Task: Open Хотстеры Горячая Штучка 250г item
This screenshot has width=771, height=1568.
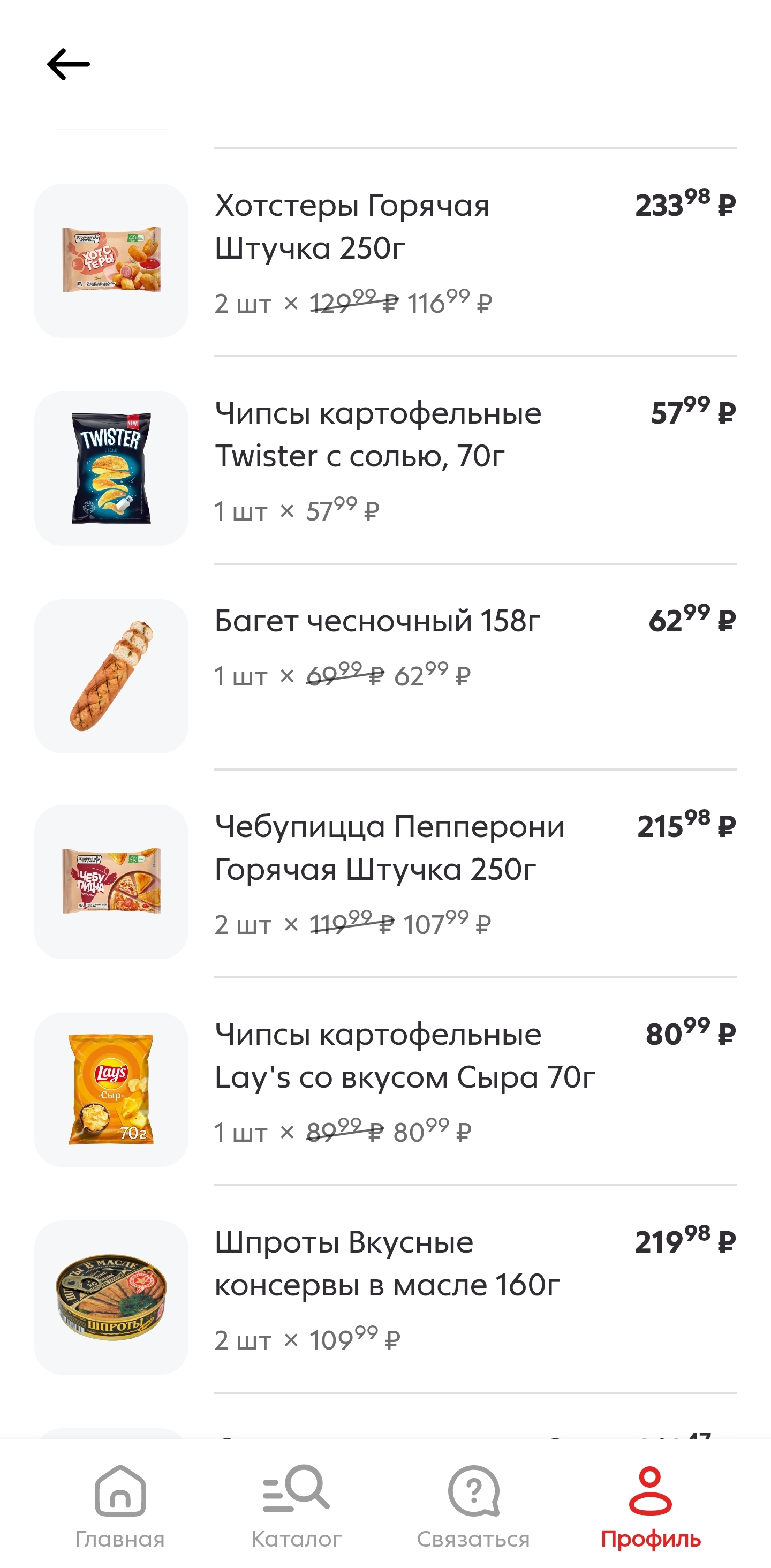Action: click(352, 227)
